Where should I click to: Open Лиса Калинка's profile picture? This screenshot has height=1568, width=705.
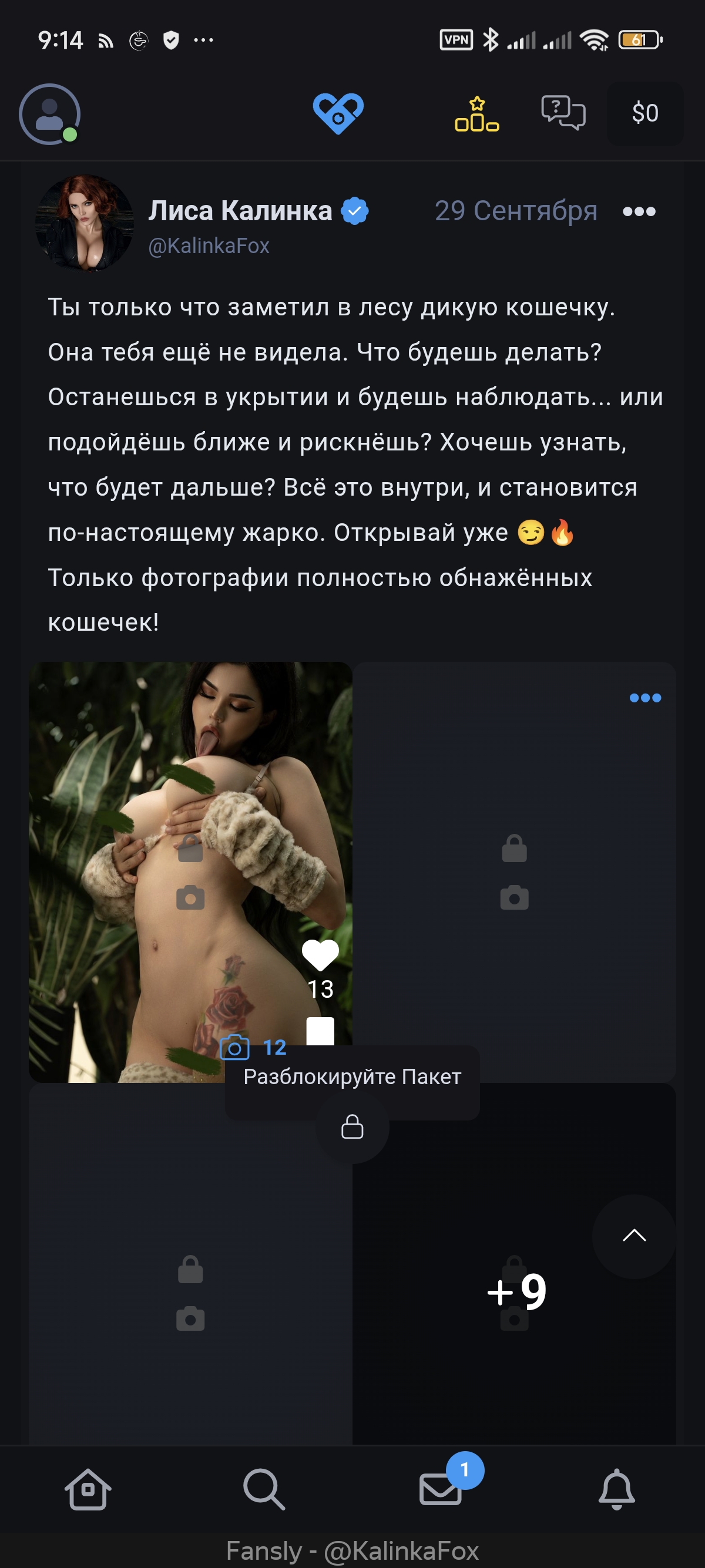pos(85,223)
